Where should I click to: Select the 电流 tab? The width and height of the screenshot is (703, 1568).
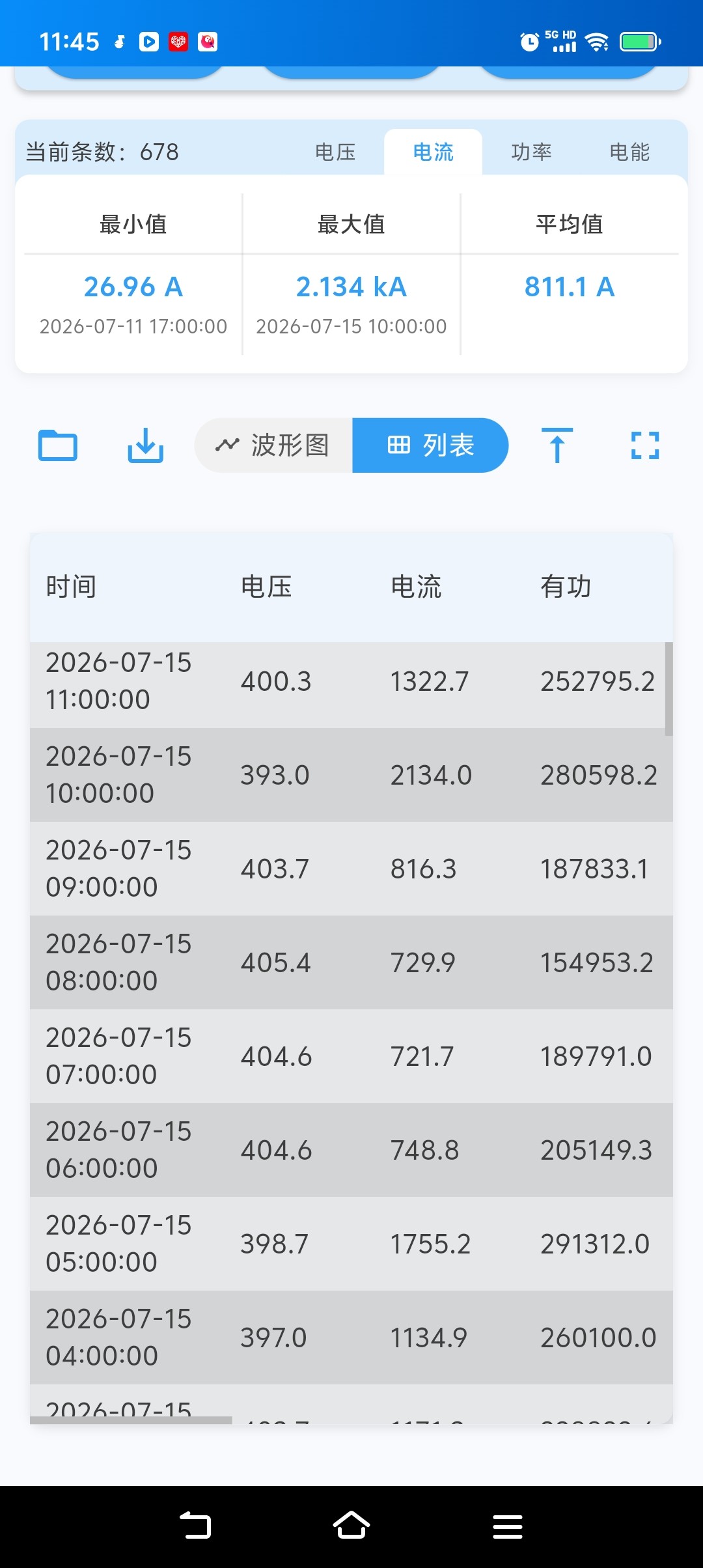(433, 152)
